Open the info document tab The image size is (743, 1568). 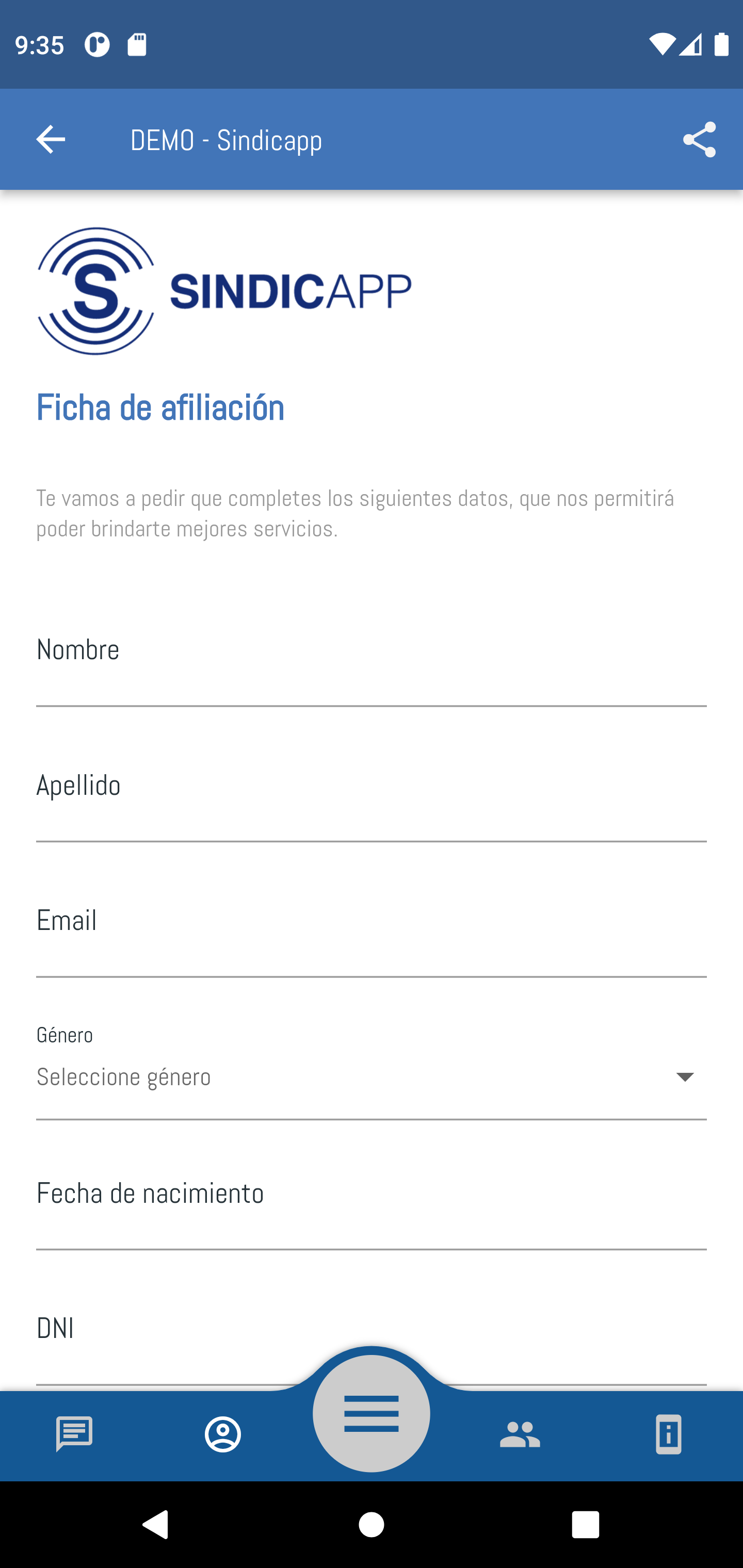tap(668, 1434)
